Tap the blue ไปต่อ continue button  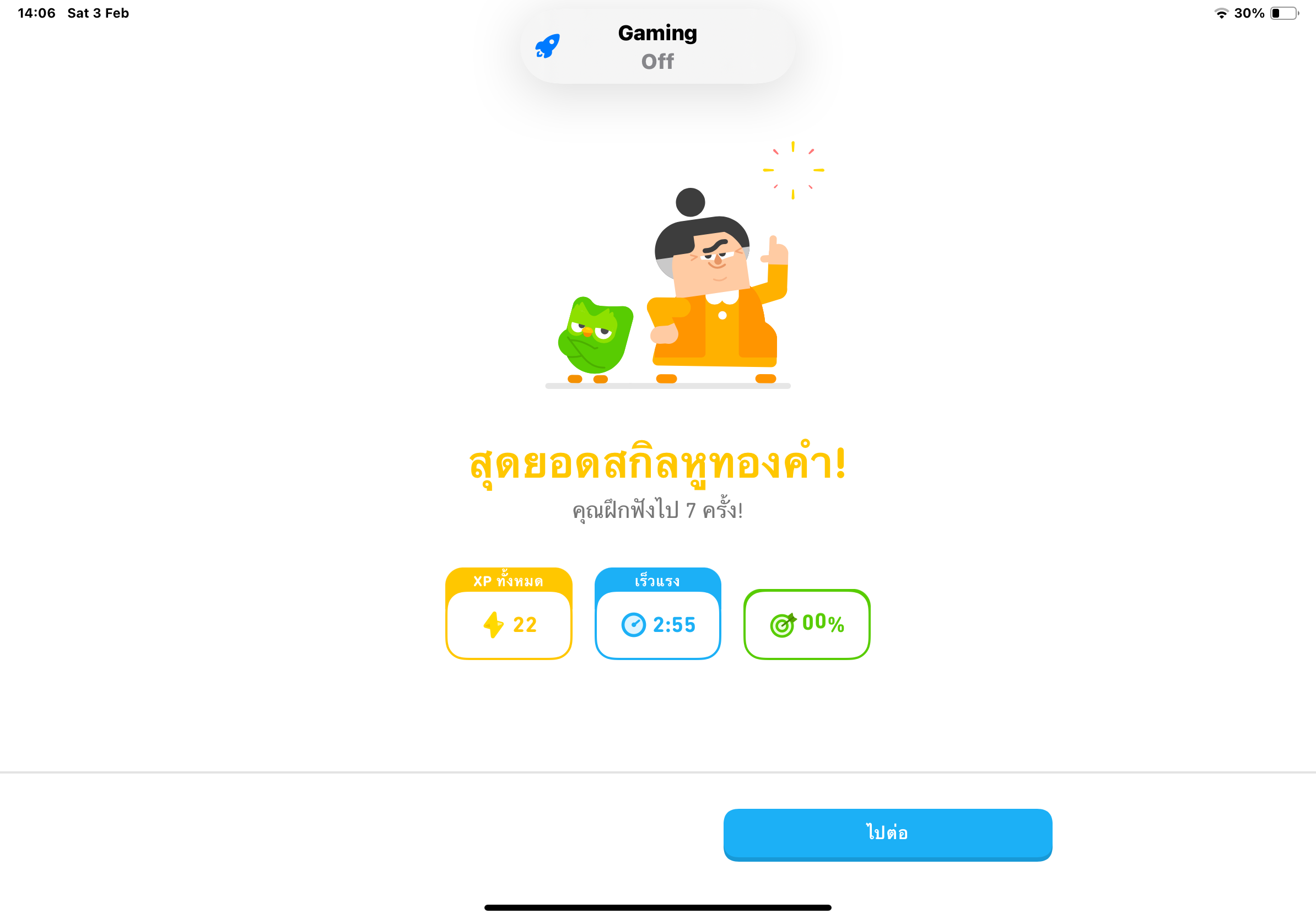[x=887, y=833]
